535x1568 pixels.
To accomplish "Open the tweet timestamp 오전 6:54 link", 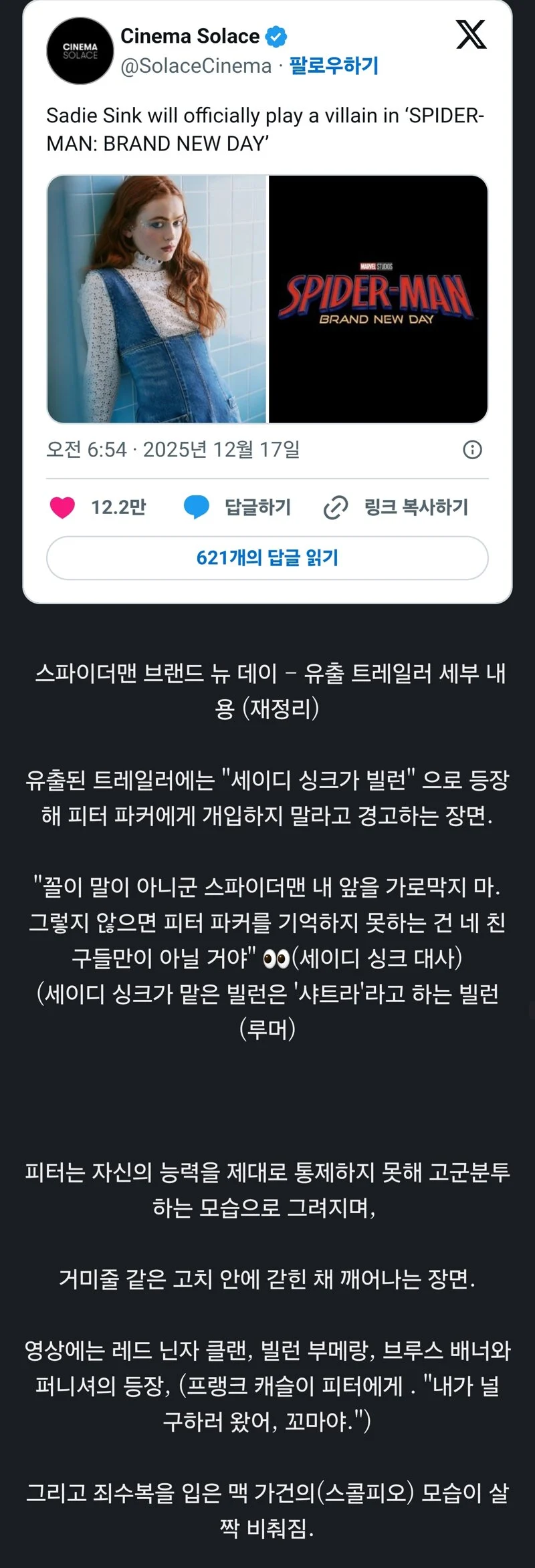I will [x=173, y=449].
